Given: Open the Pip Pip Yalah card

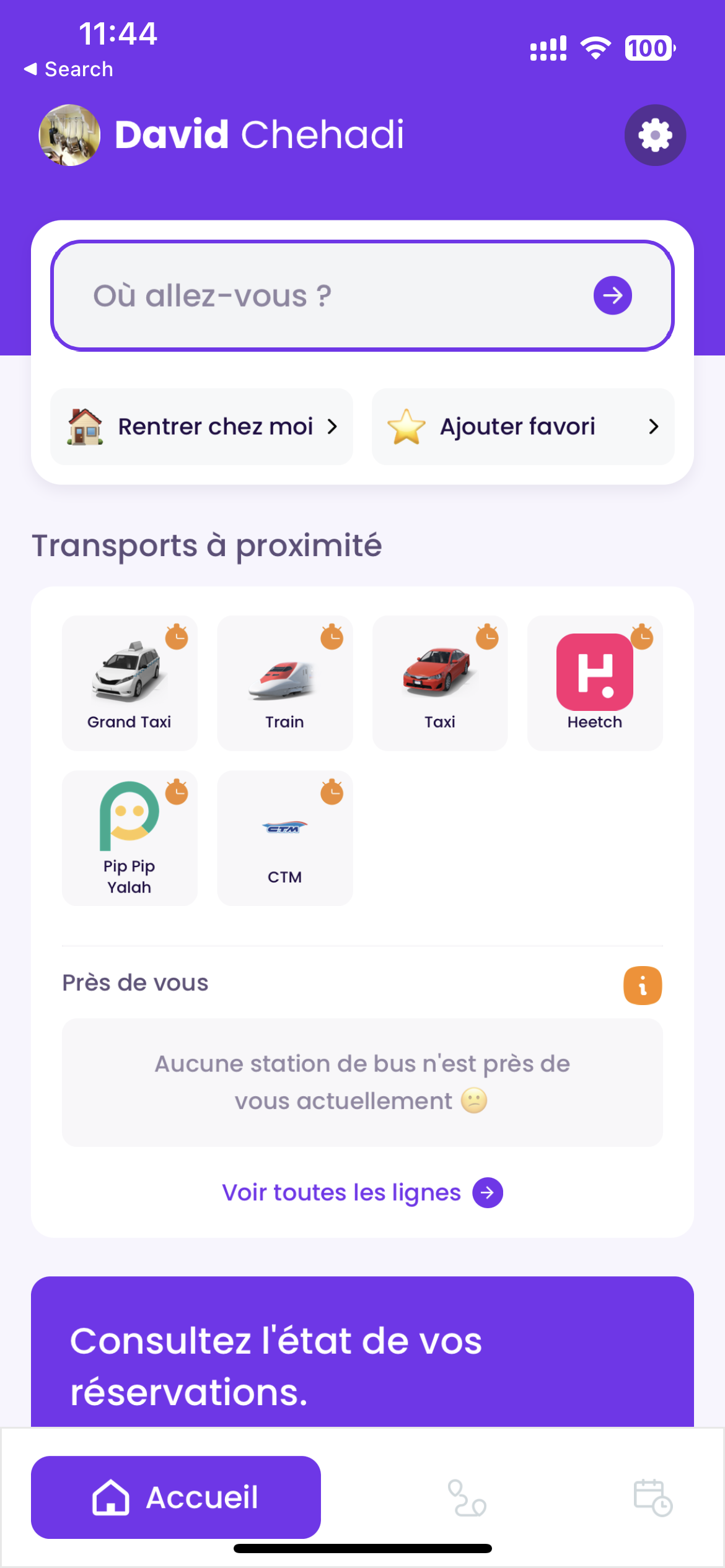Looking at the screenshot, I should click(x=130, y=837).
